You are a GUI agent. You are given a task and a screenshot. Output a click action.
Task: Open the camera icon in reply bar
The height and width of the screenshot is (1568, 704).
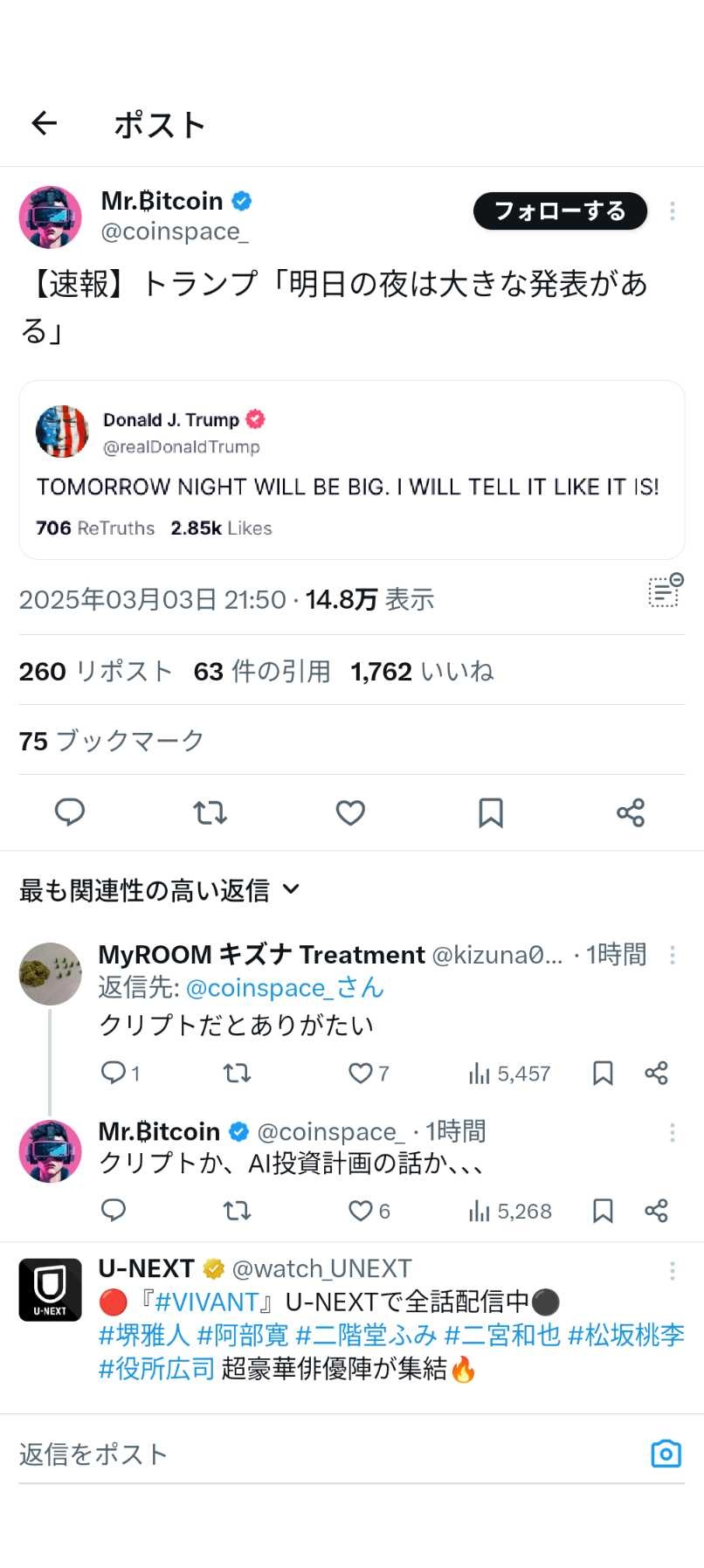point(666,1454)
